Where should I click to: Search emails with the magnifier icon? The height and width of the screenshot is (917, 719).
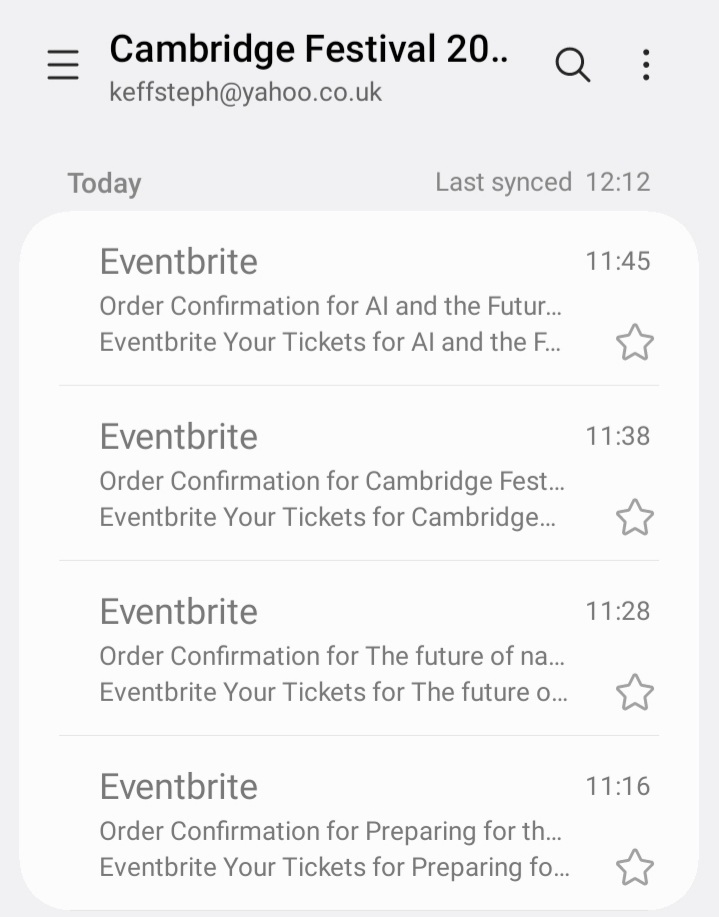[x=573, y=65]
